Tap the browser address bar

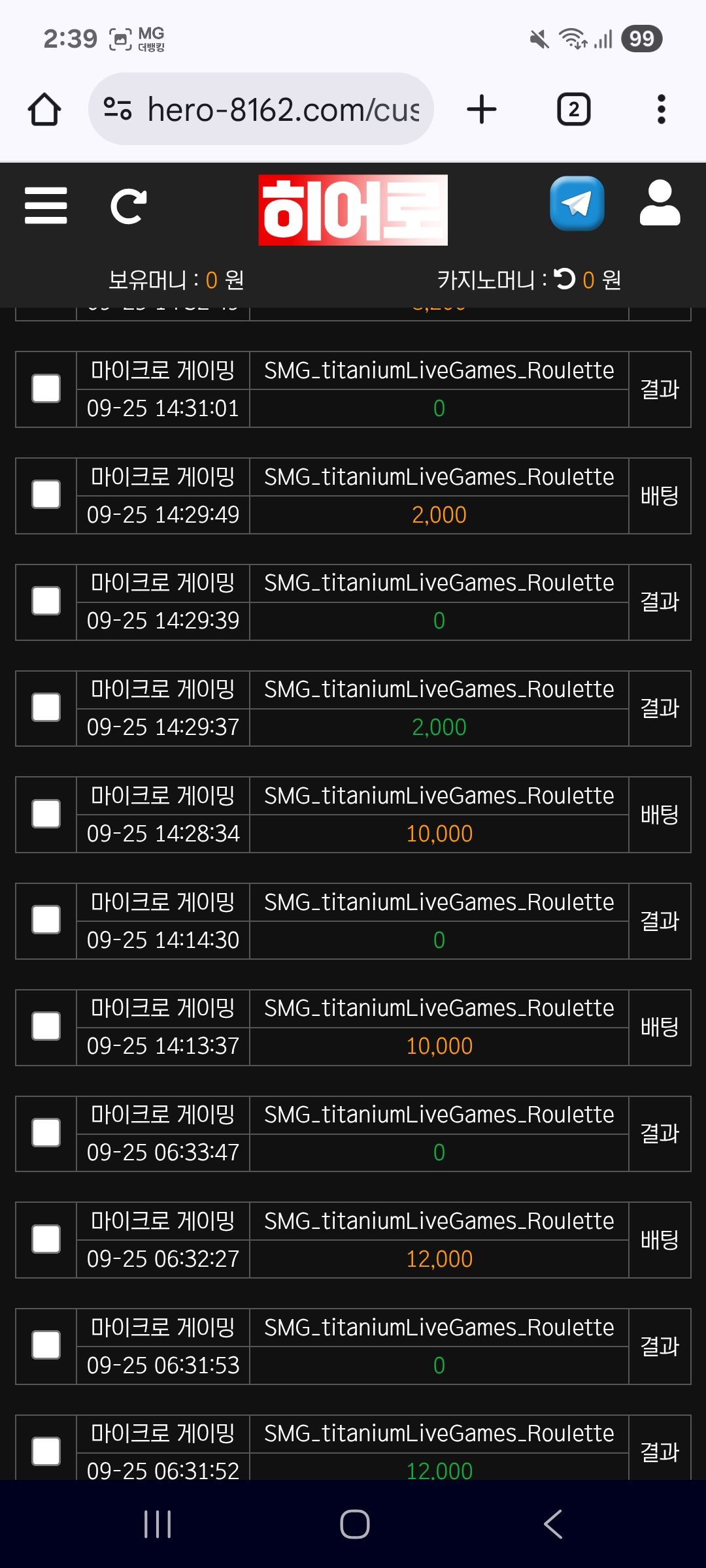[x=261, y=109]
